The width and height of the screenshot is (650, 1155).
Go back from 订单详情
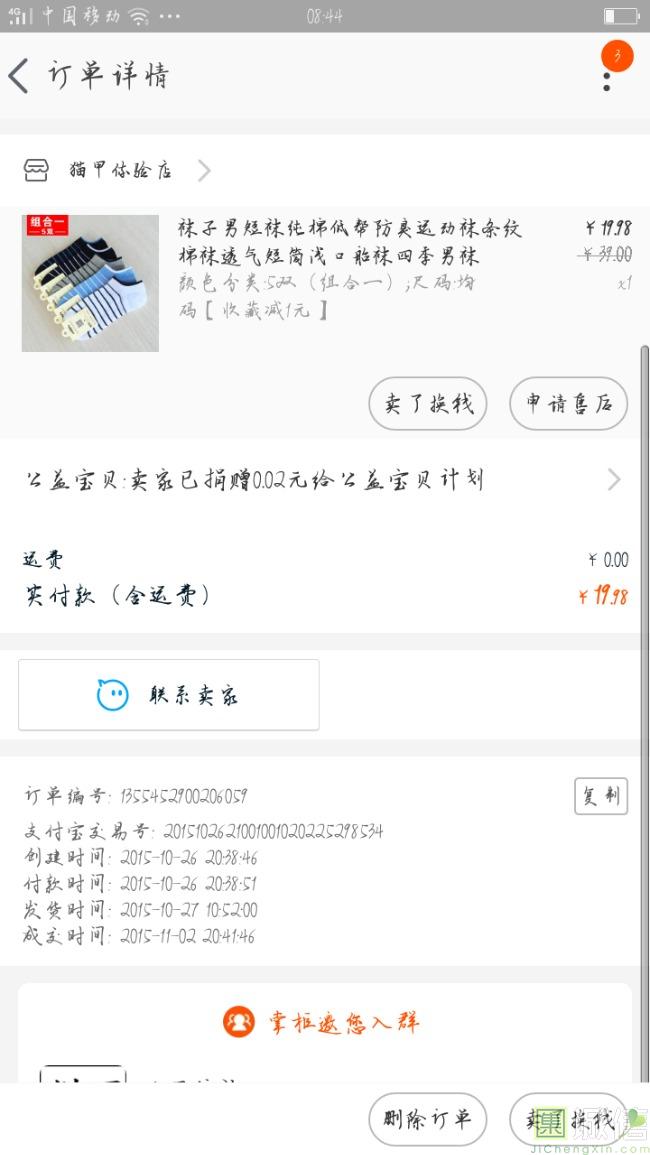point(20,76)
